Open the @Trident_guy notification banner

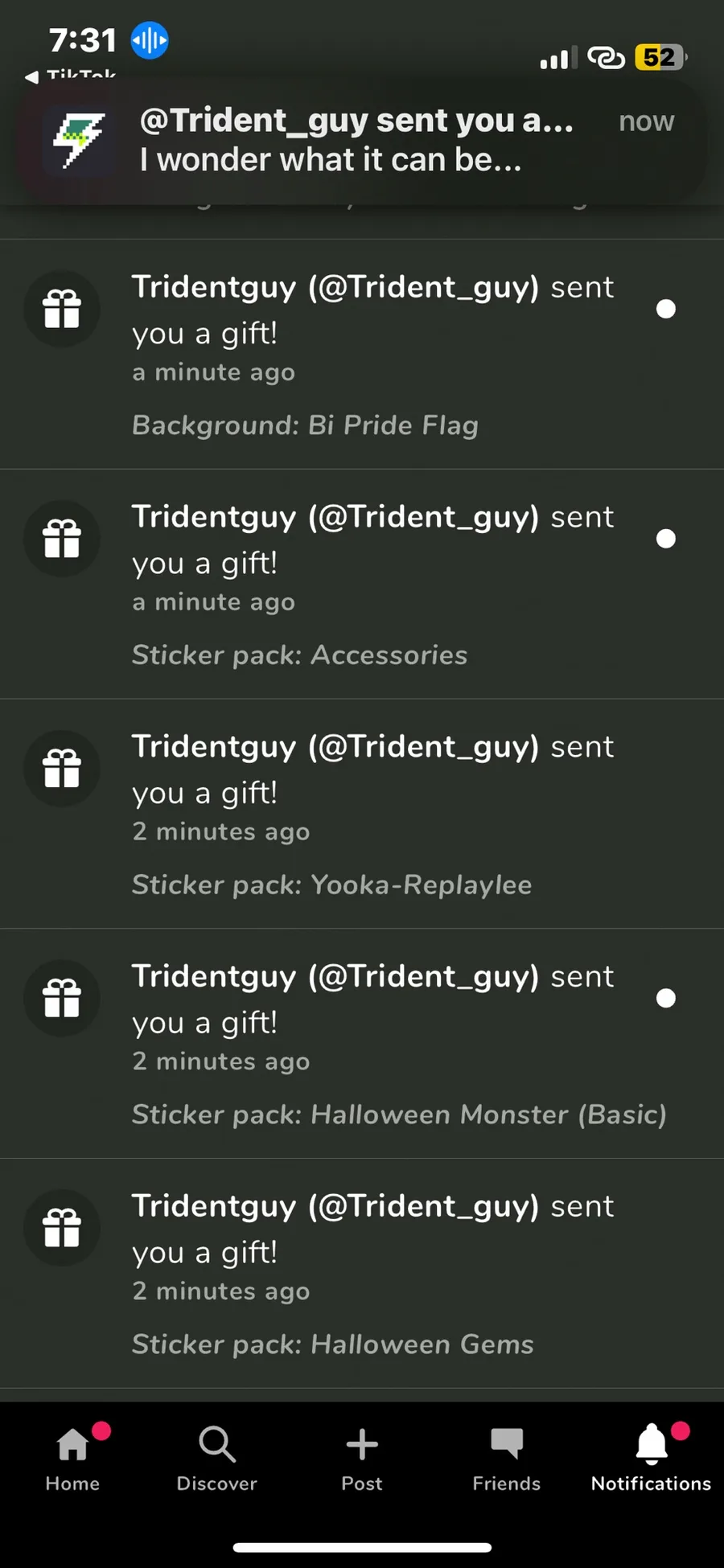click(362, 141)
